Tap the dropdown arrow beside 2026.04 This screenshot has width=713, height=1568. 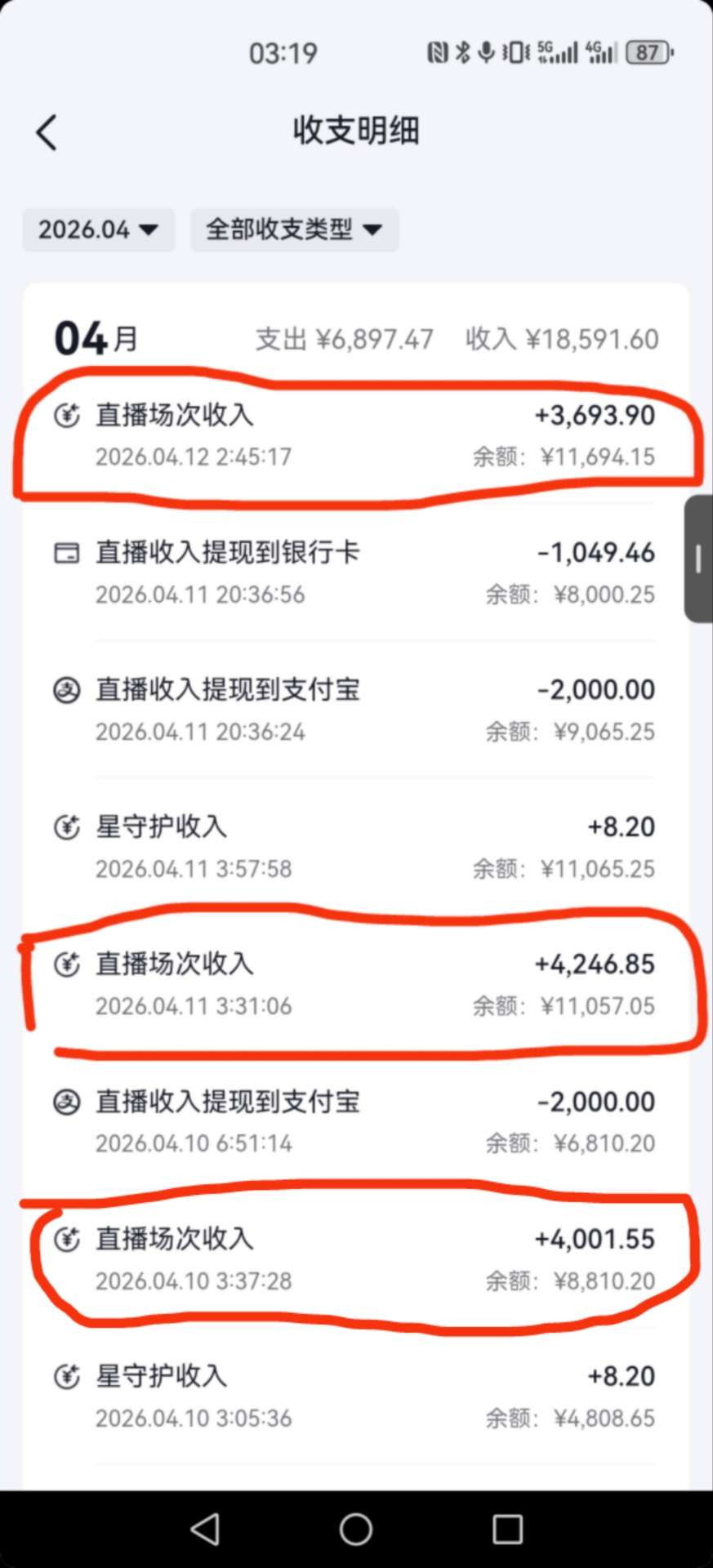pos(149,230)
